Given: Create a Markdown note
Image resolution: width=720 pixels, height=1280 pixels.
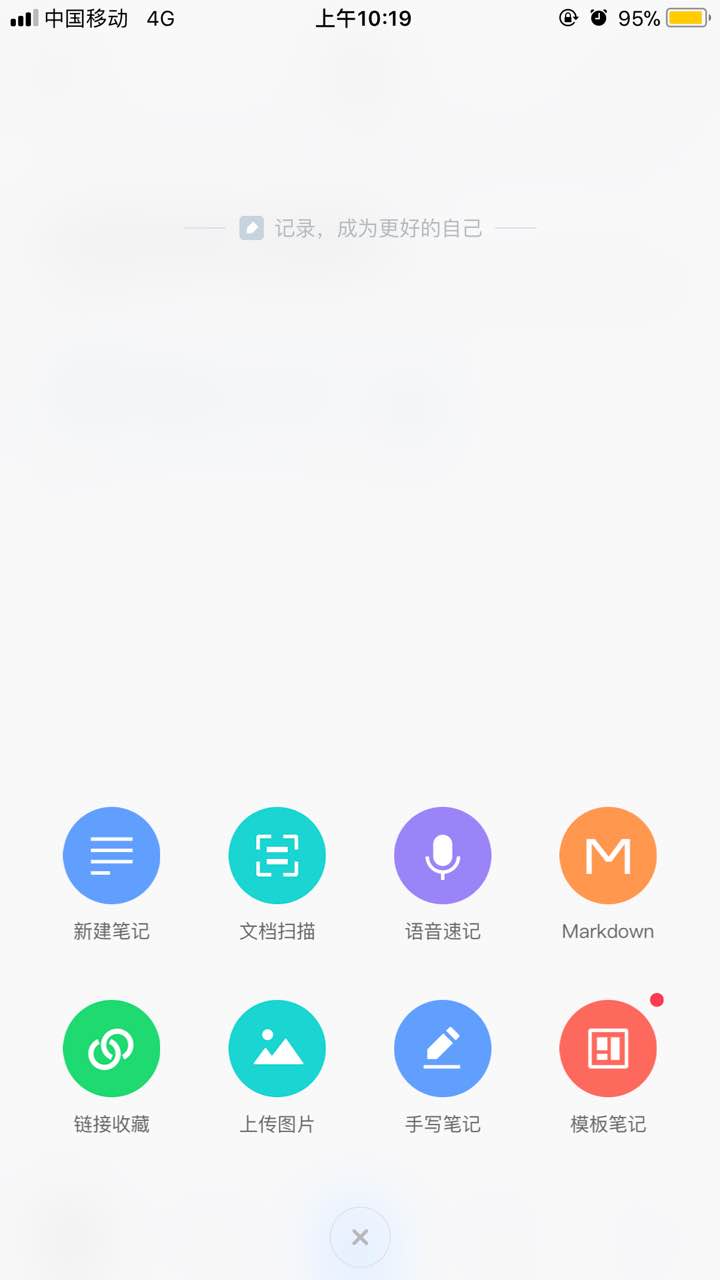Looking at the screenshot, I should coord(608,856).
